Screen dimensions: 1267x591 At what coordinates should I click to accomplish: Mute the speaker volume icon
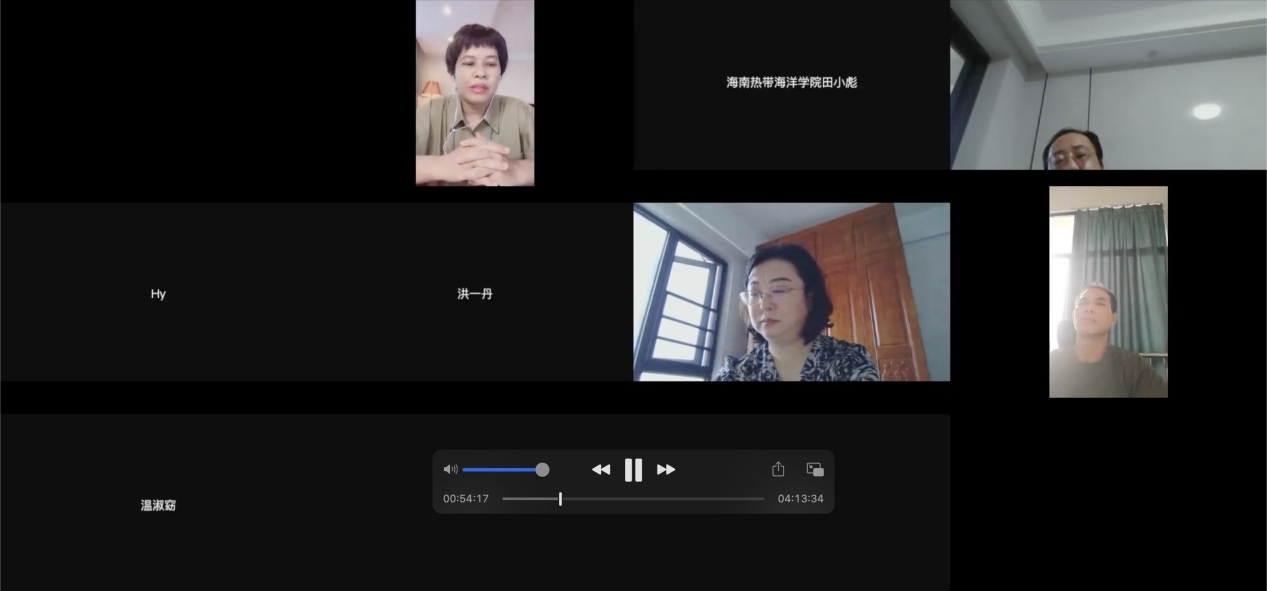point(450,469)
